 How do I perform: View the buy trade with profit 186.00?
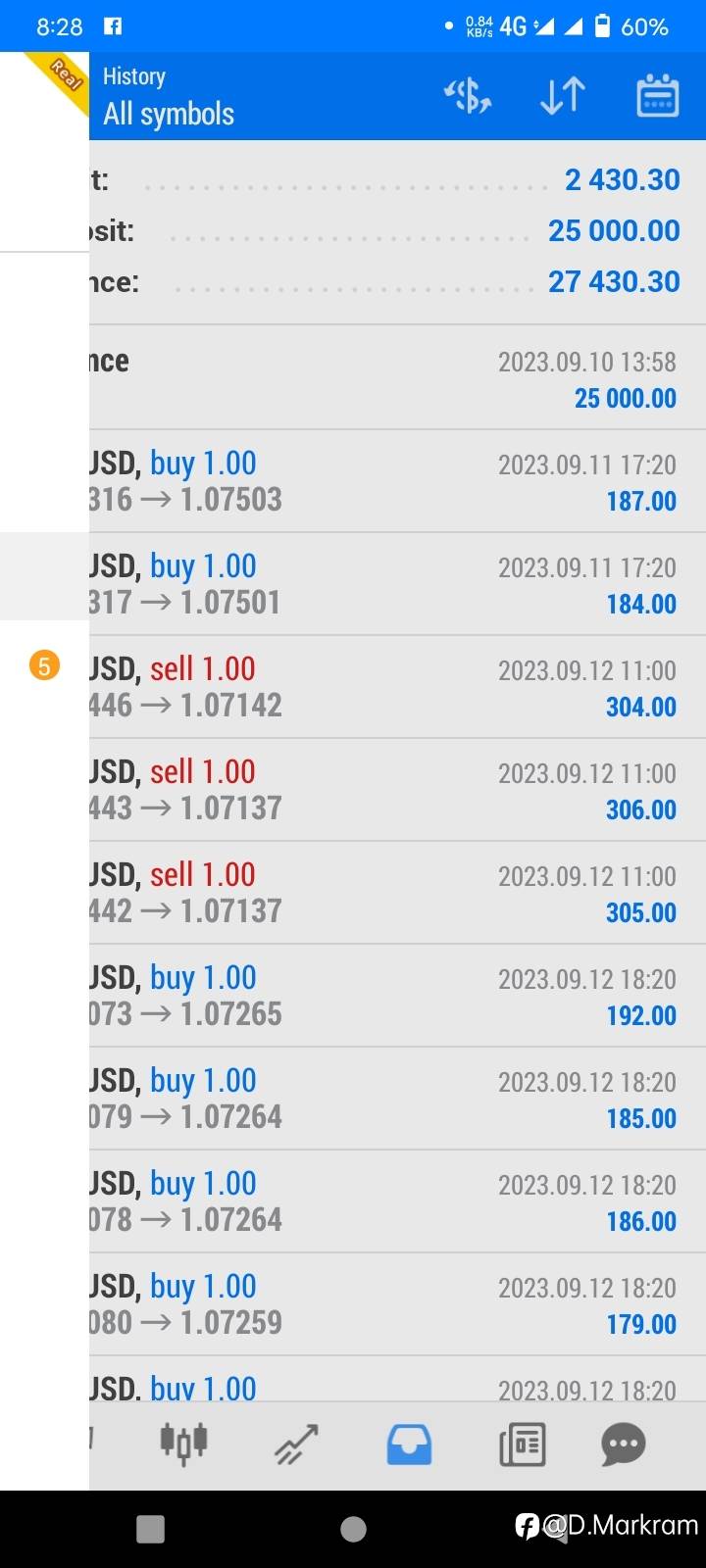(392, 1201)
